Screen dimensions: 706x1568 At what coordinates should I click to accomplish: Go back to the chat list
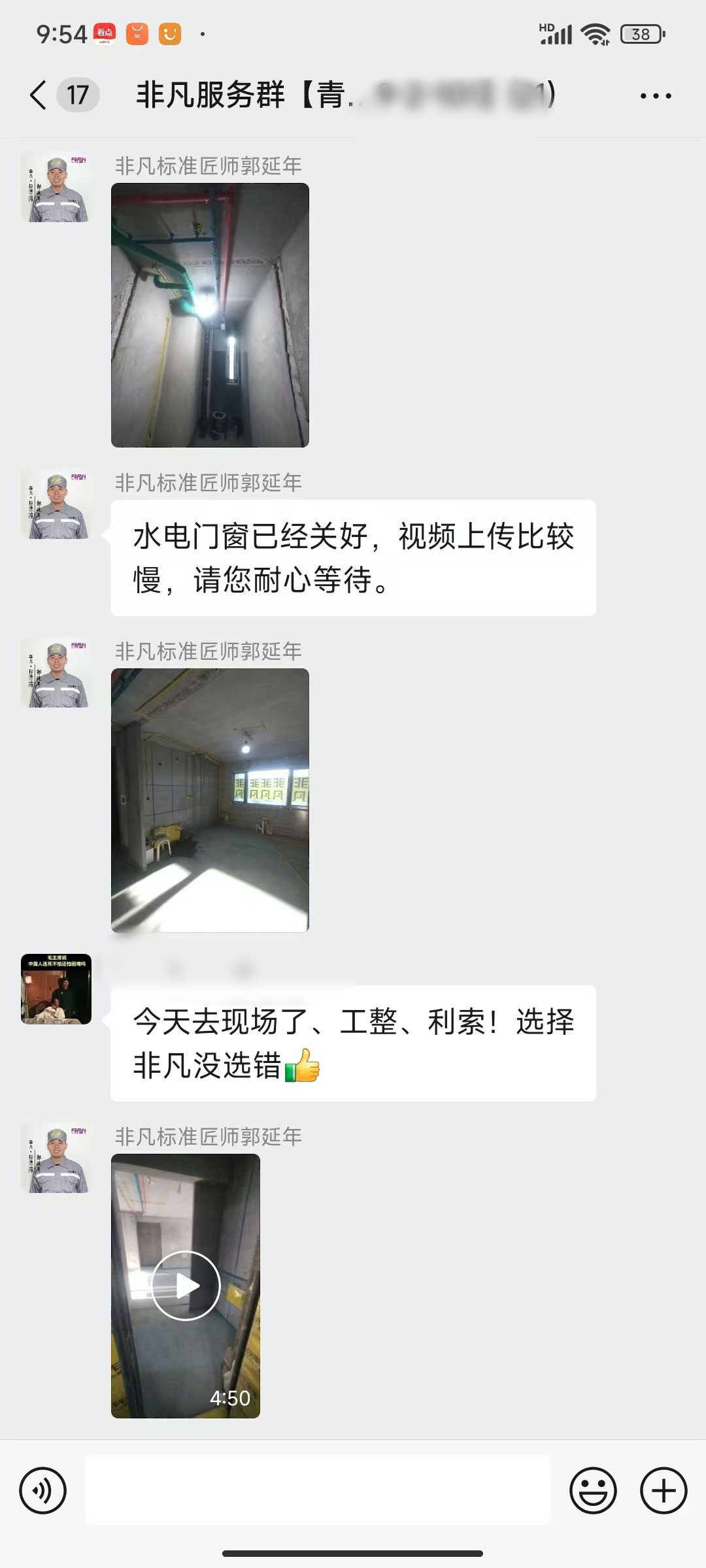click(x=39, y=95)
